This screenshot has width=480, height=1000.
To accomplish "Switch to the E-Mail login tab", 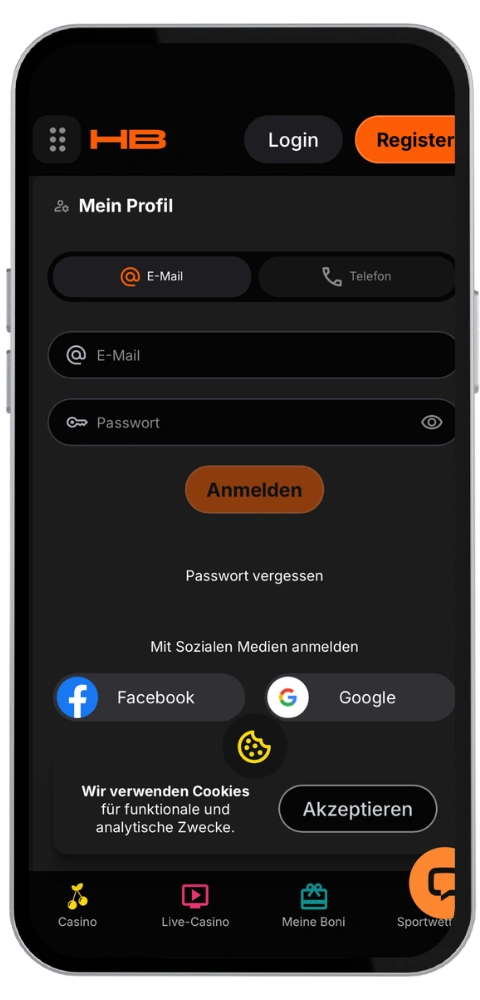I will coord(152,277).
